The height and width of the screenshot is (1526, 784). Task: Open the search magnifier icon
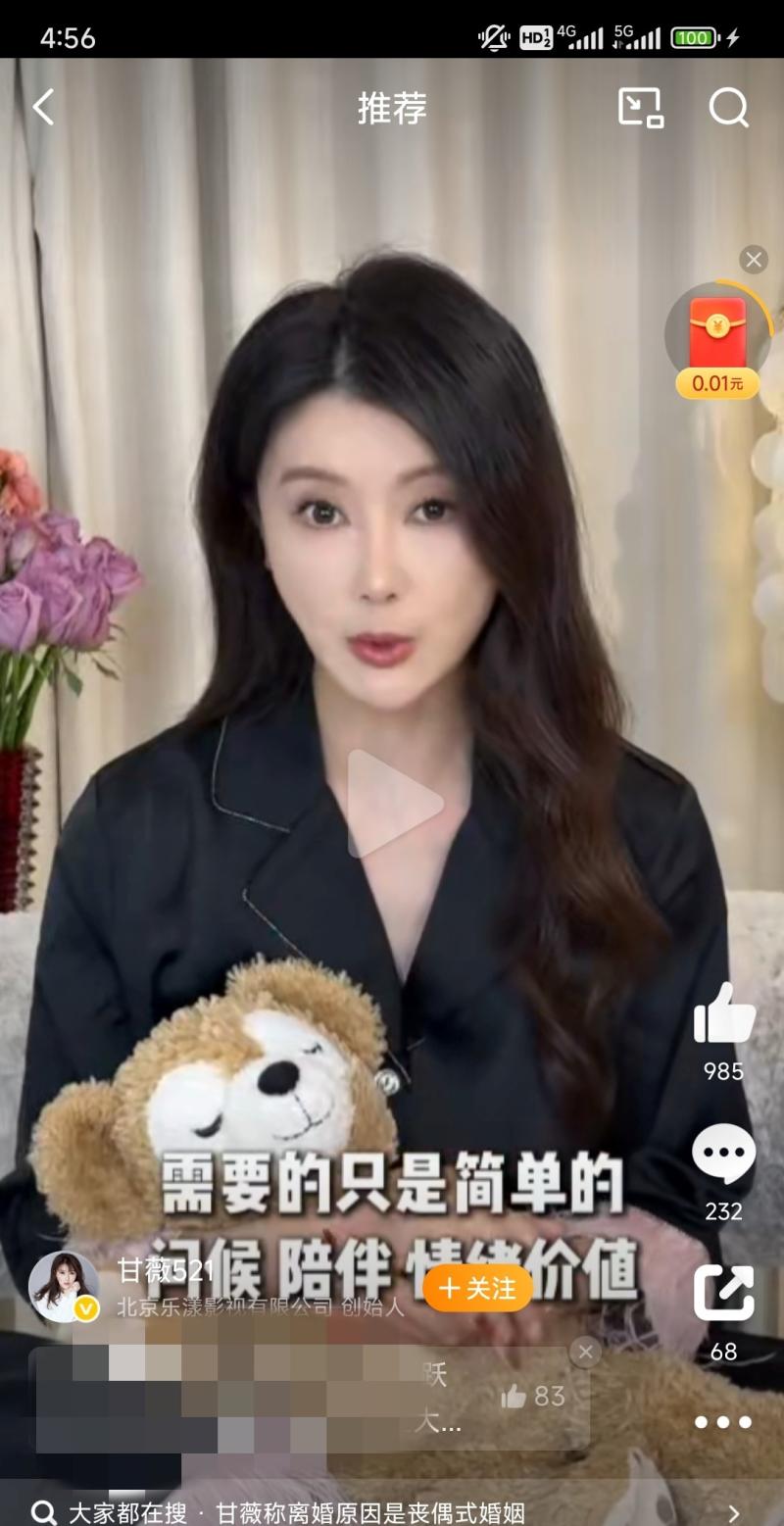(x=728, y=107)
